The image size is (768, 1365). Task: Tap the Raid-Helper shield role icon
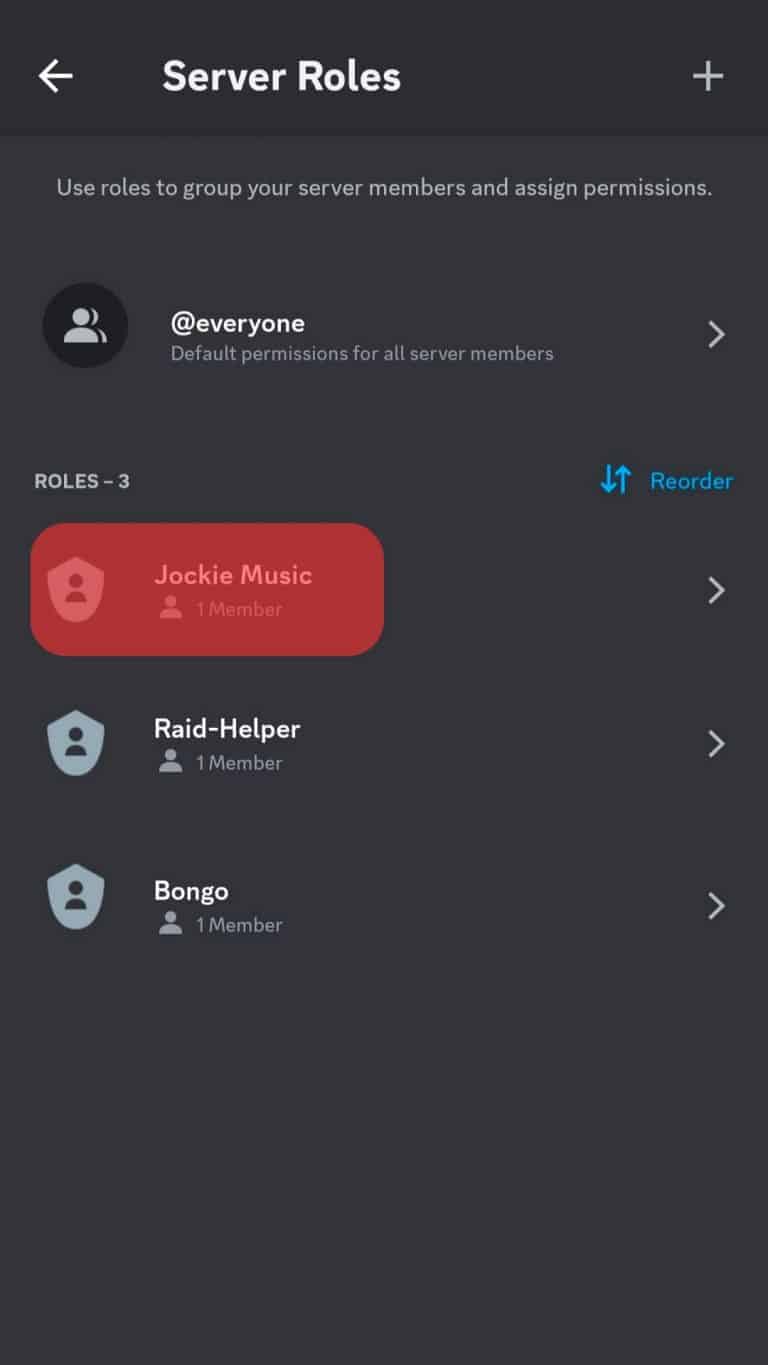(x=76, y=743)
